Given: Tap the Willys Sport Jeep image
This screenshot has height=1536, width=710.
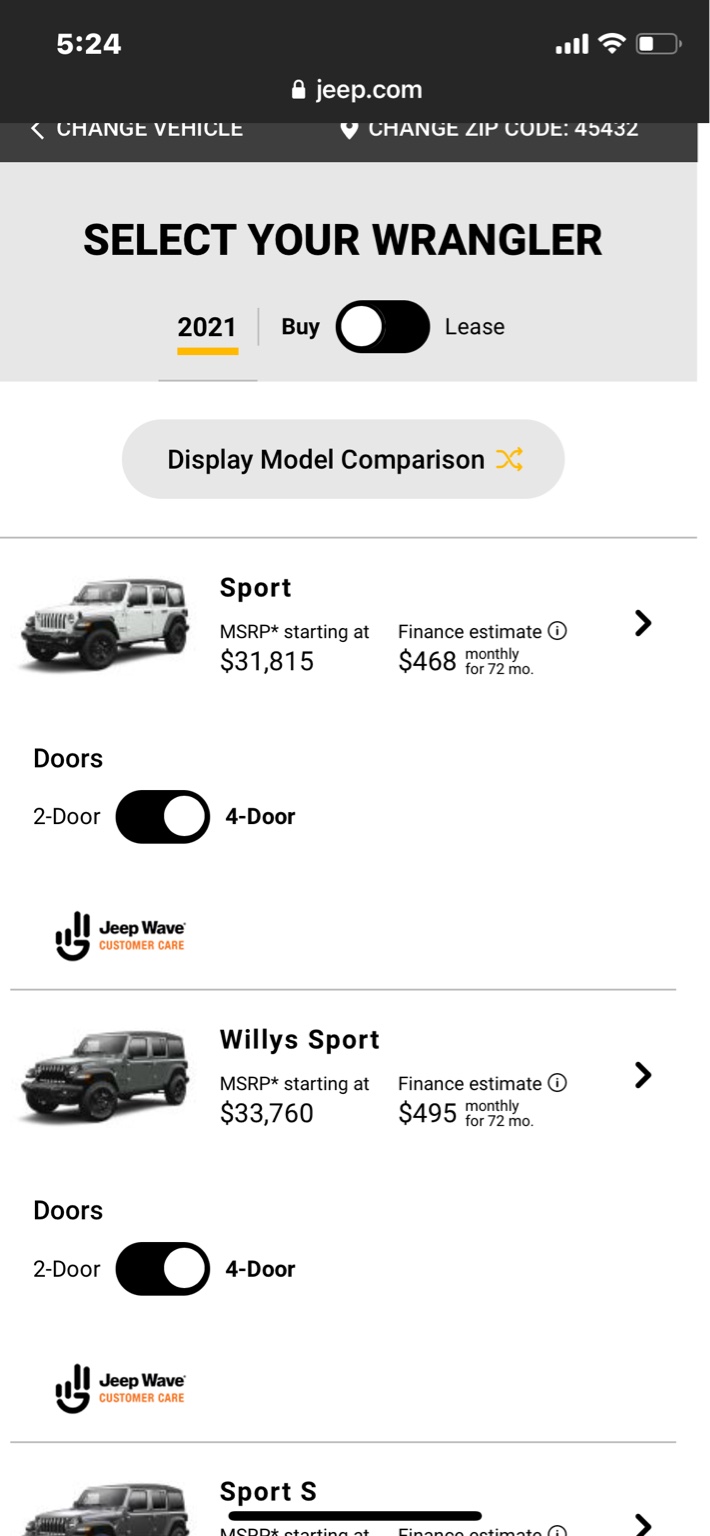Looking at the screenshot, I should [x=104, y=1076].
